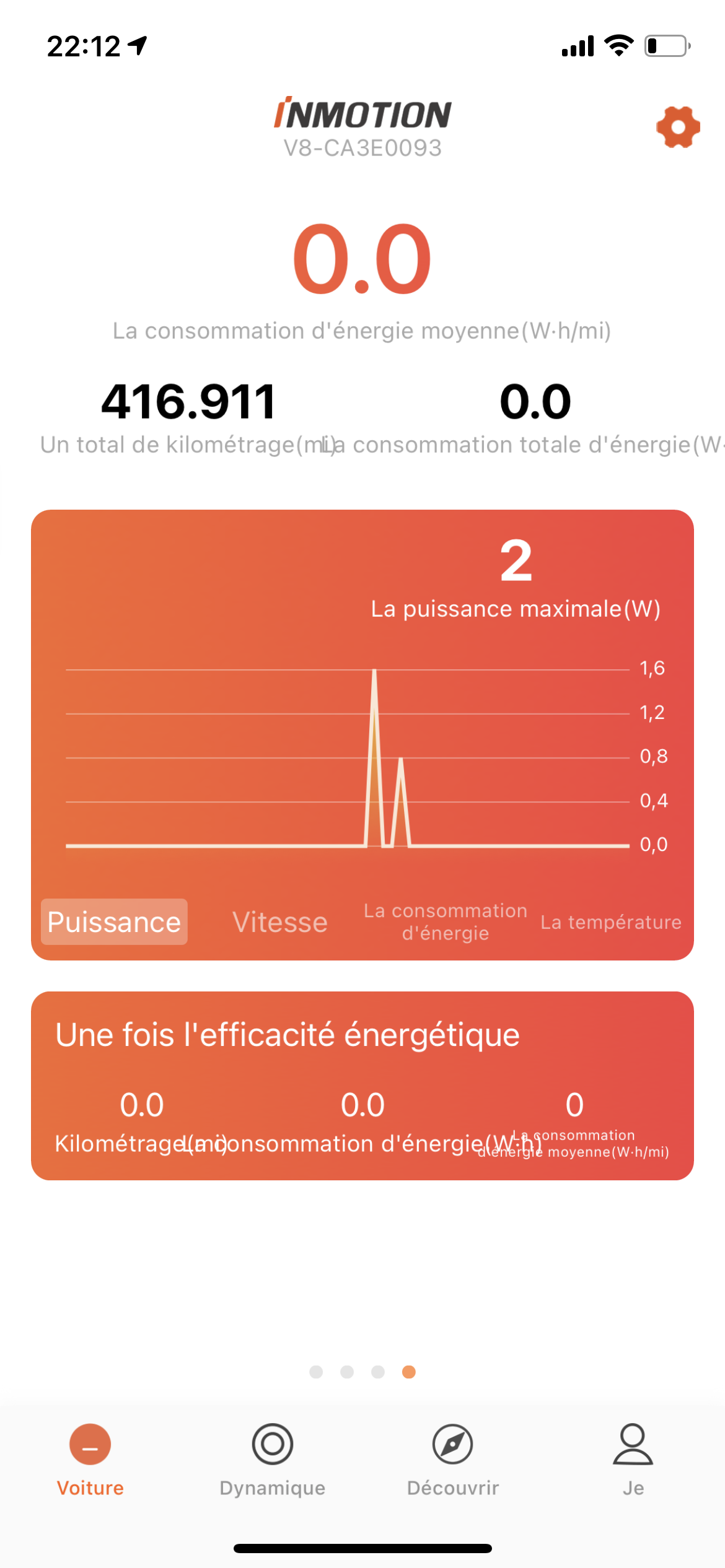
Task: Switch to the Dynamique tab
Action: tap(273, 1460)
